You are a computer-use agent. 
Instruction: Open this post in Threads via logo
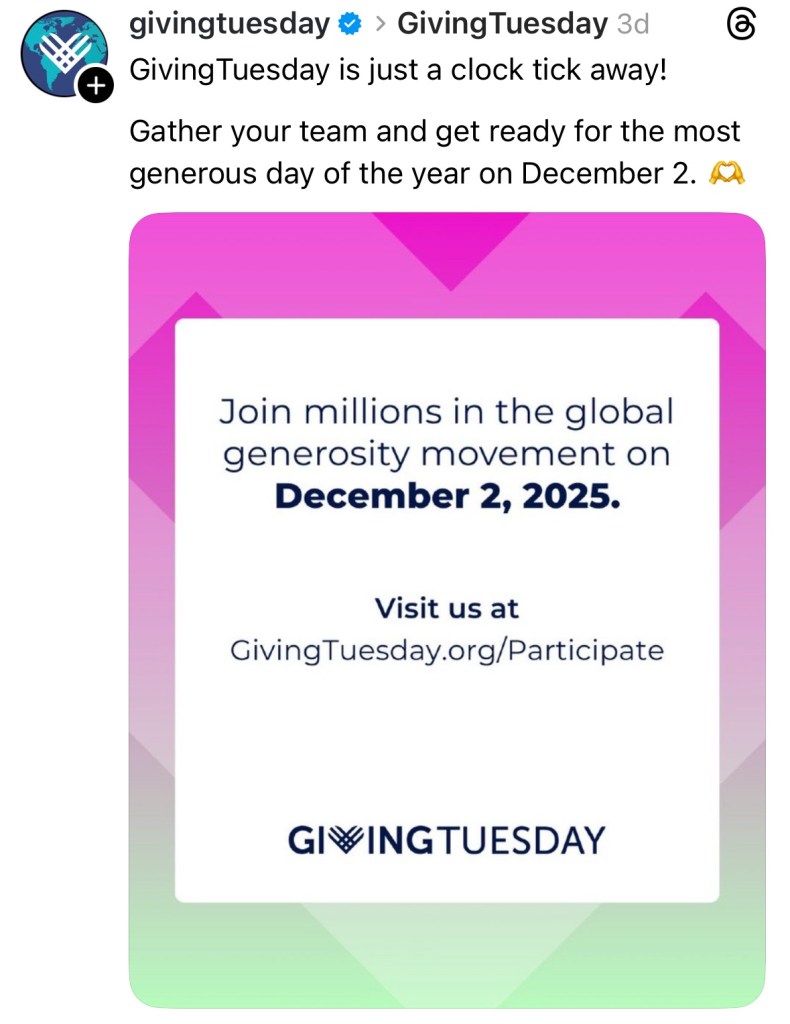click(739, 24)
